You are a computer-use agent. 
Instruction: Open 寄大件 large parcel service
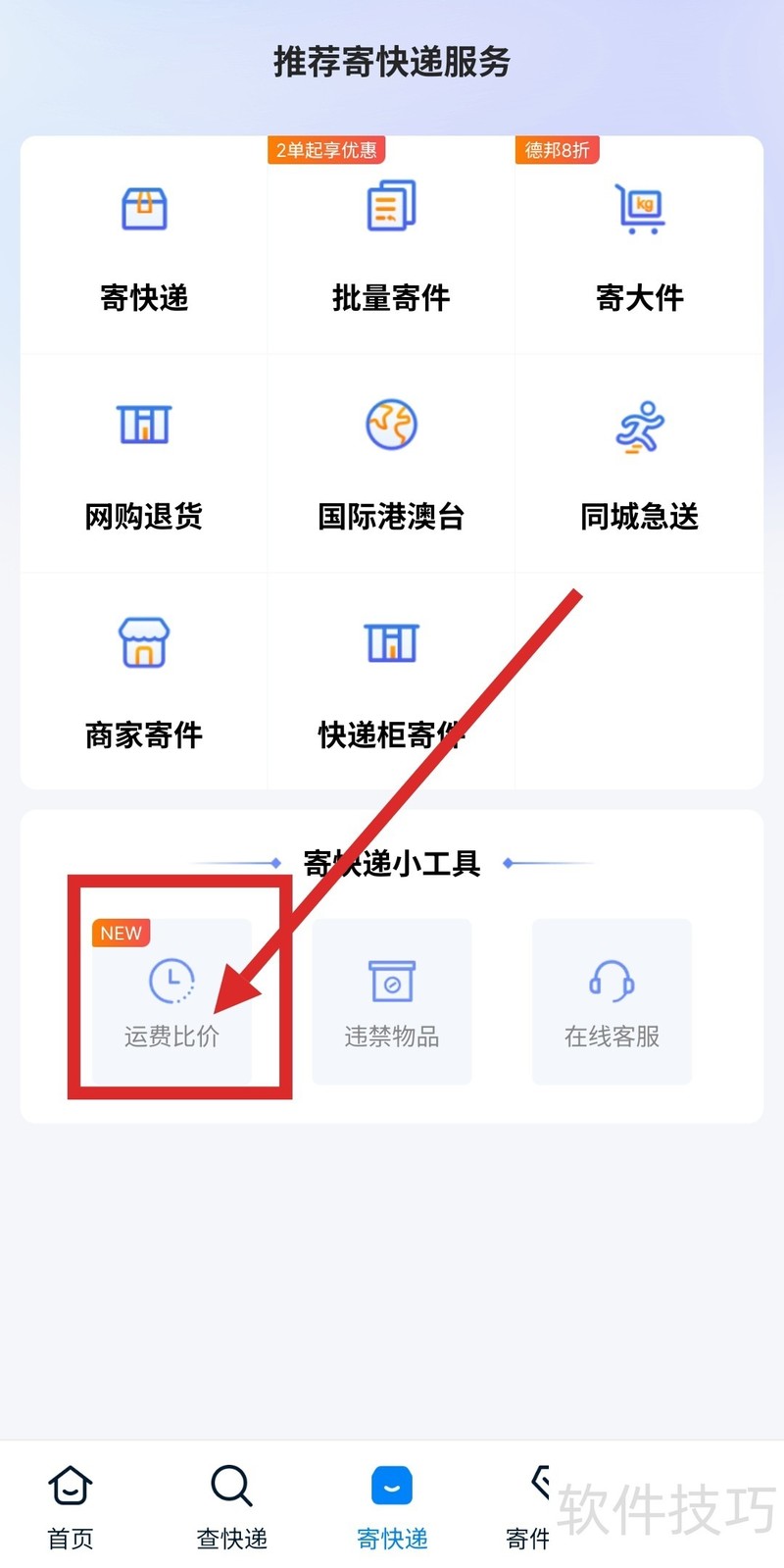tap(639, 245)
